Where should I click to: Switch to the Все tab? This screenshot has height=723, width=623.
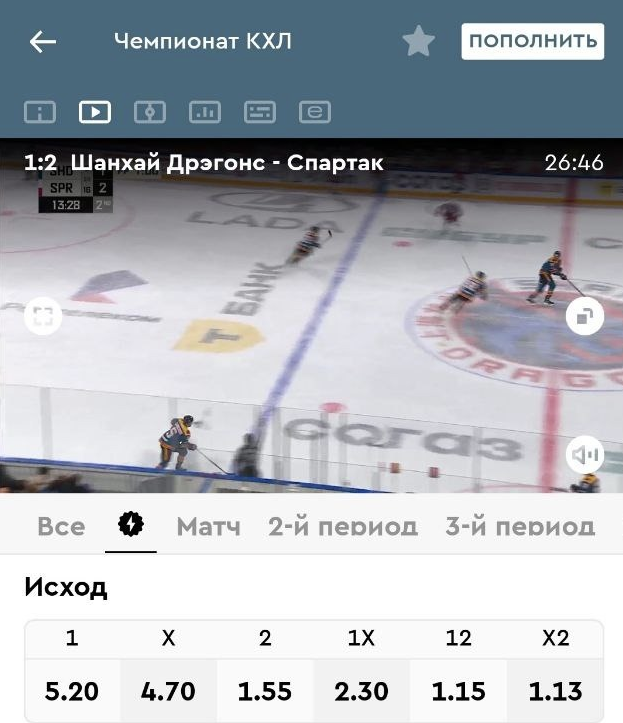point(61,526)
